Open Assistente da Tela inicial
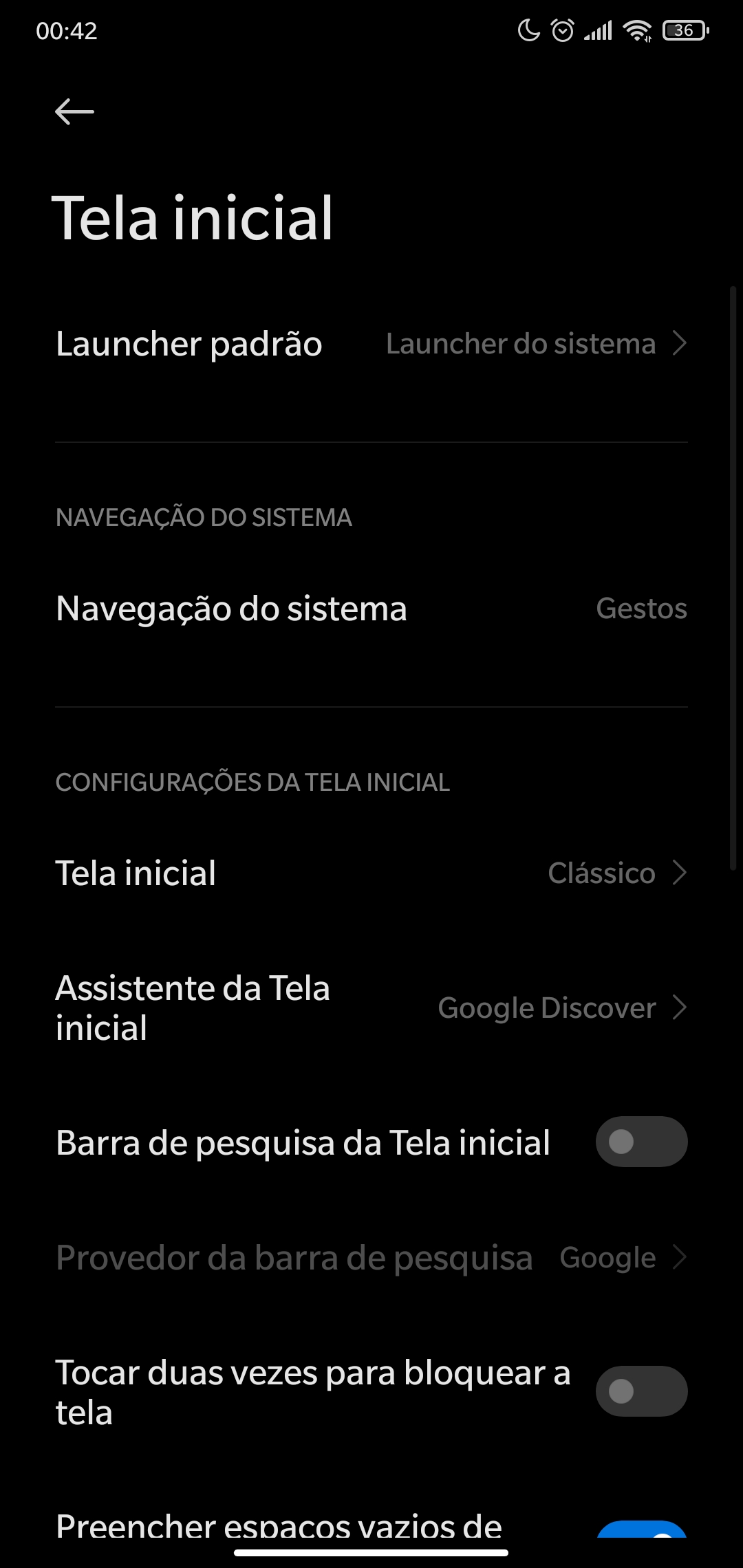This screenshot has height=1568, width=743. click(x=371, y=1008)
